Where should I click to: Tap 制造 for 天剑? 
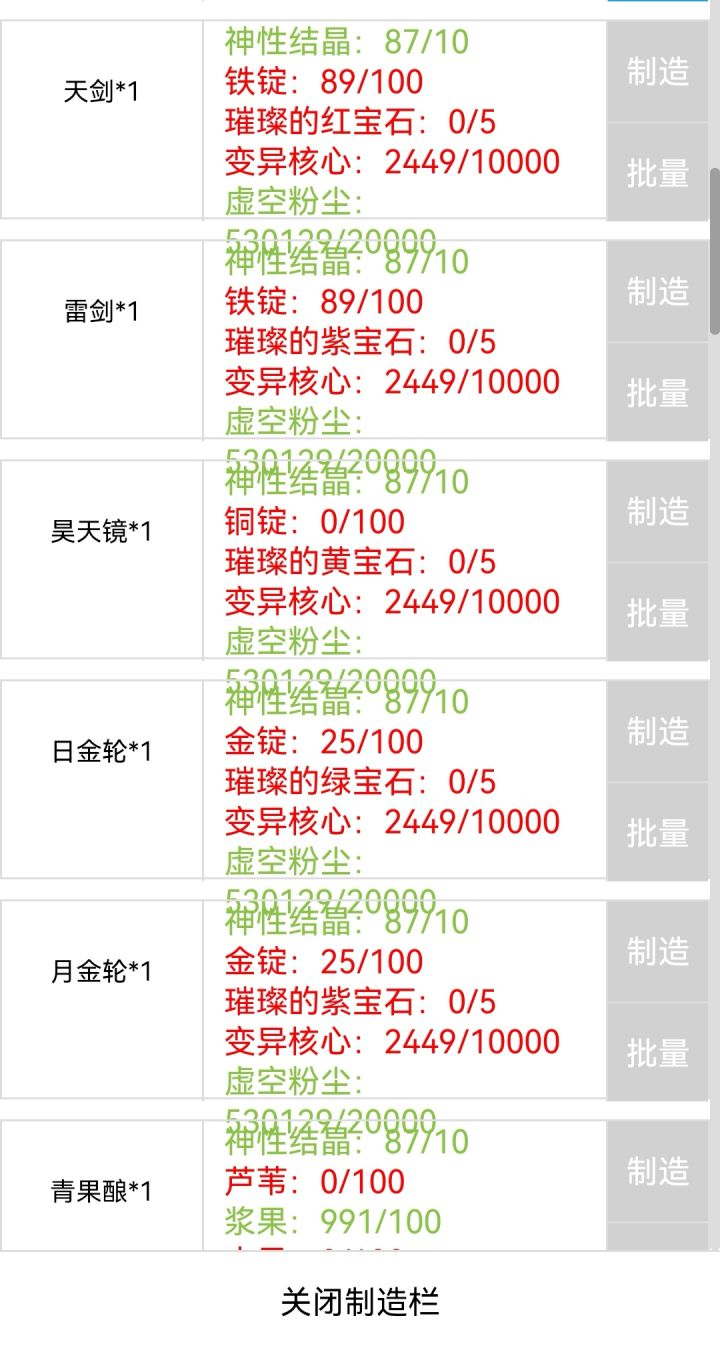click(657, 72)
